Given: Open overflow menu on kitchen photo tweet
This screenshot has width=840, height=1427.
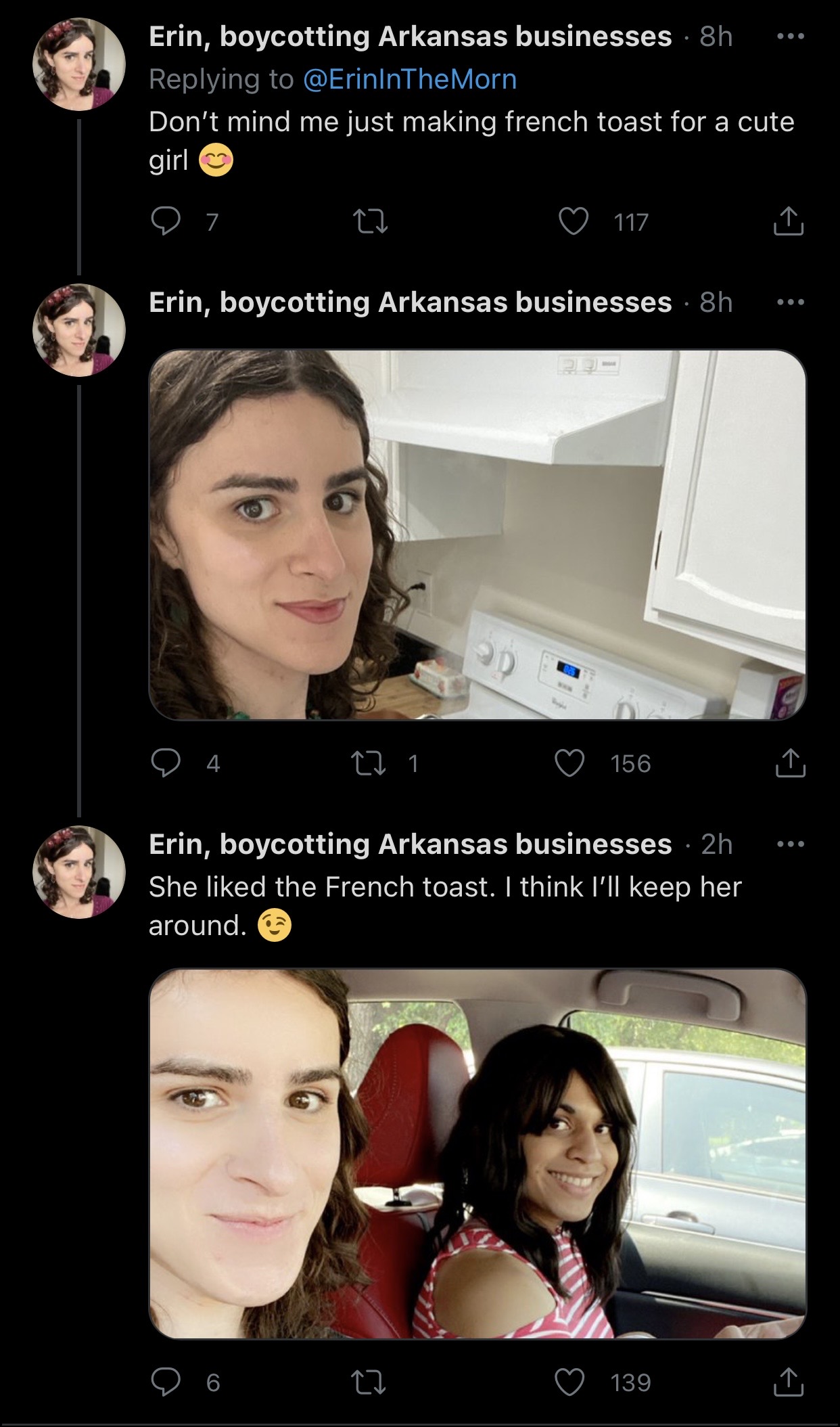Looking at the screenshot, I should 791,302.
